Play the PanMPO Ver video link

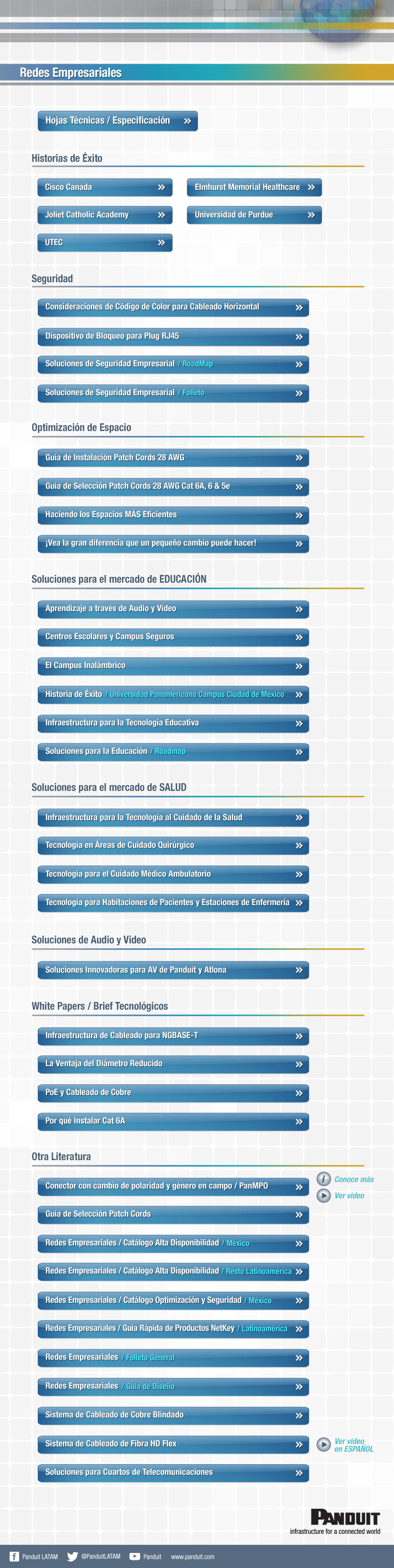click(340, 1196)
